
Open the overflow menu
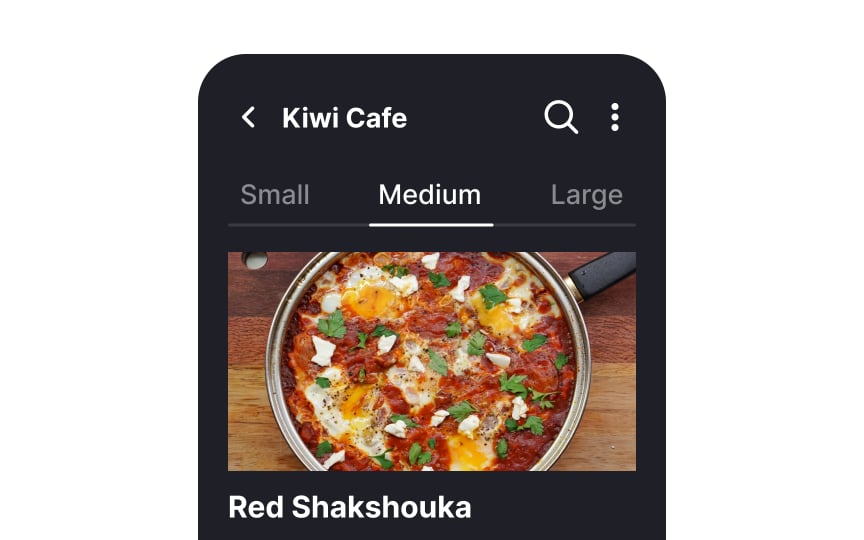tap(615, 118)
